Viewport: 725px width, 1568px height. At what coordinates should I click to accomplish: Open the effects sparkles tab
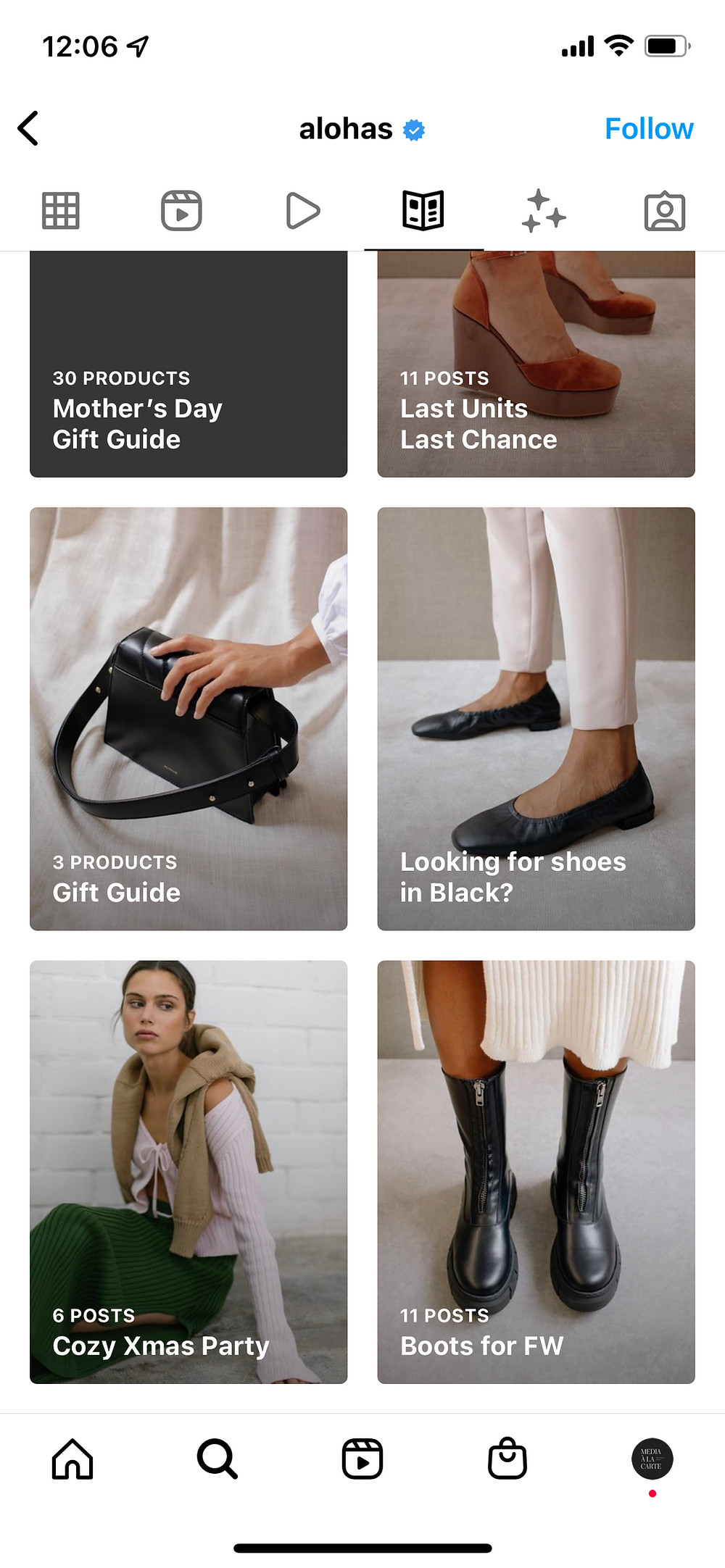pos(544,211)
